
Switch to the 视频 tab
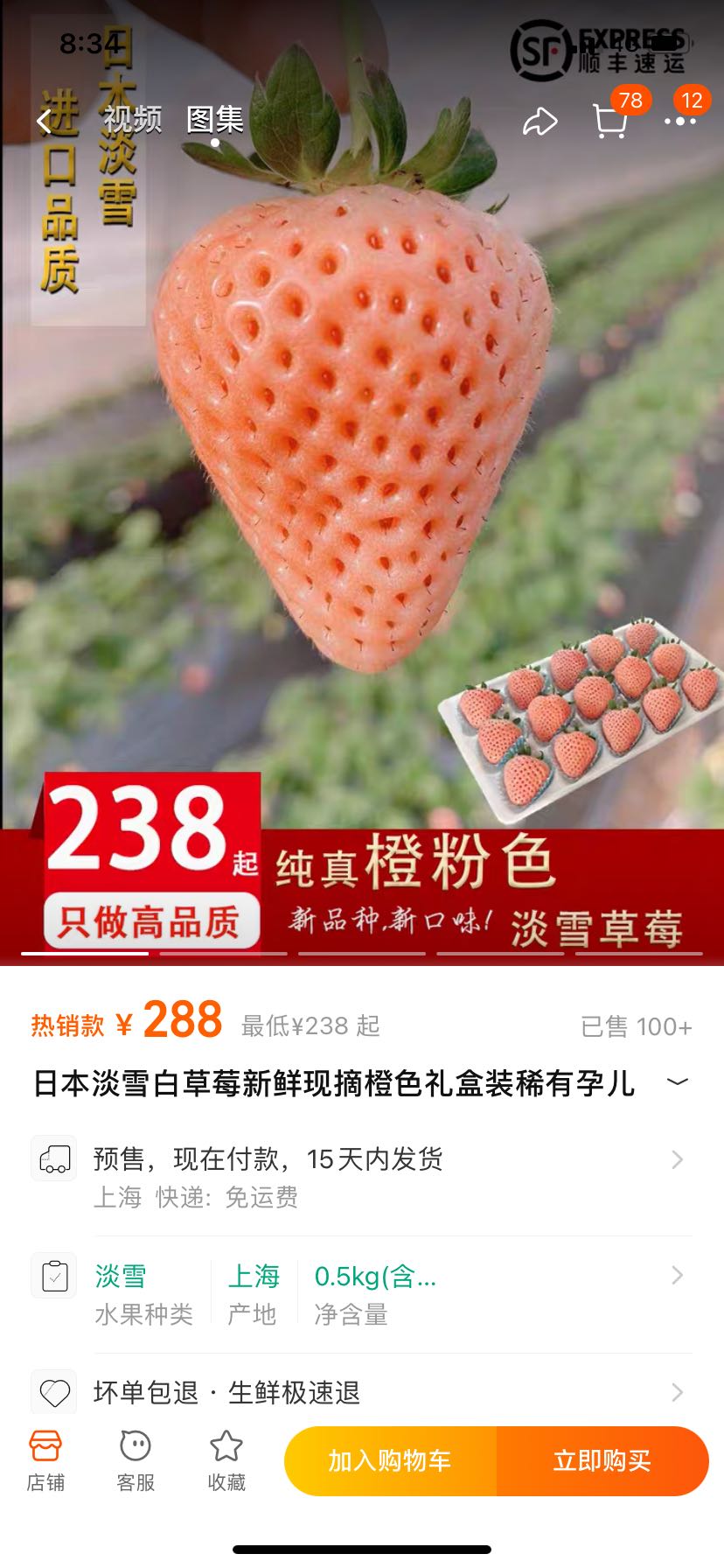pyautogui.click(x=133, y=119)
